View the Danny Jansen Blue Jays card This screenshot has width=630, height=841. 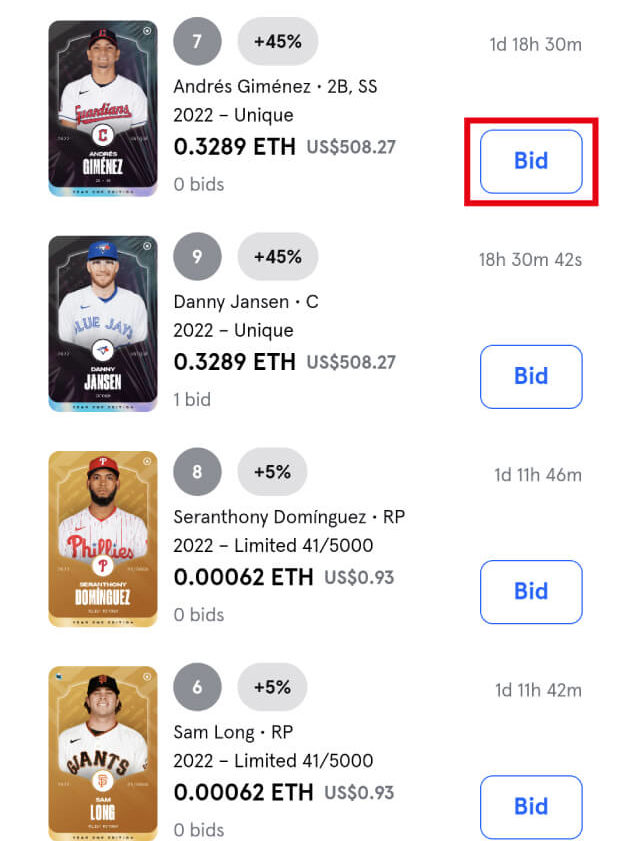(x=103, y=323)
